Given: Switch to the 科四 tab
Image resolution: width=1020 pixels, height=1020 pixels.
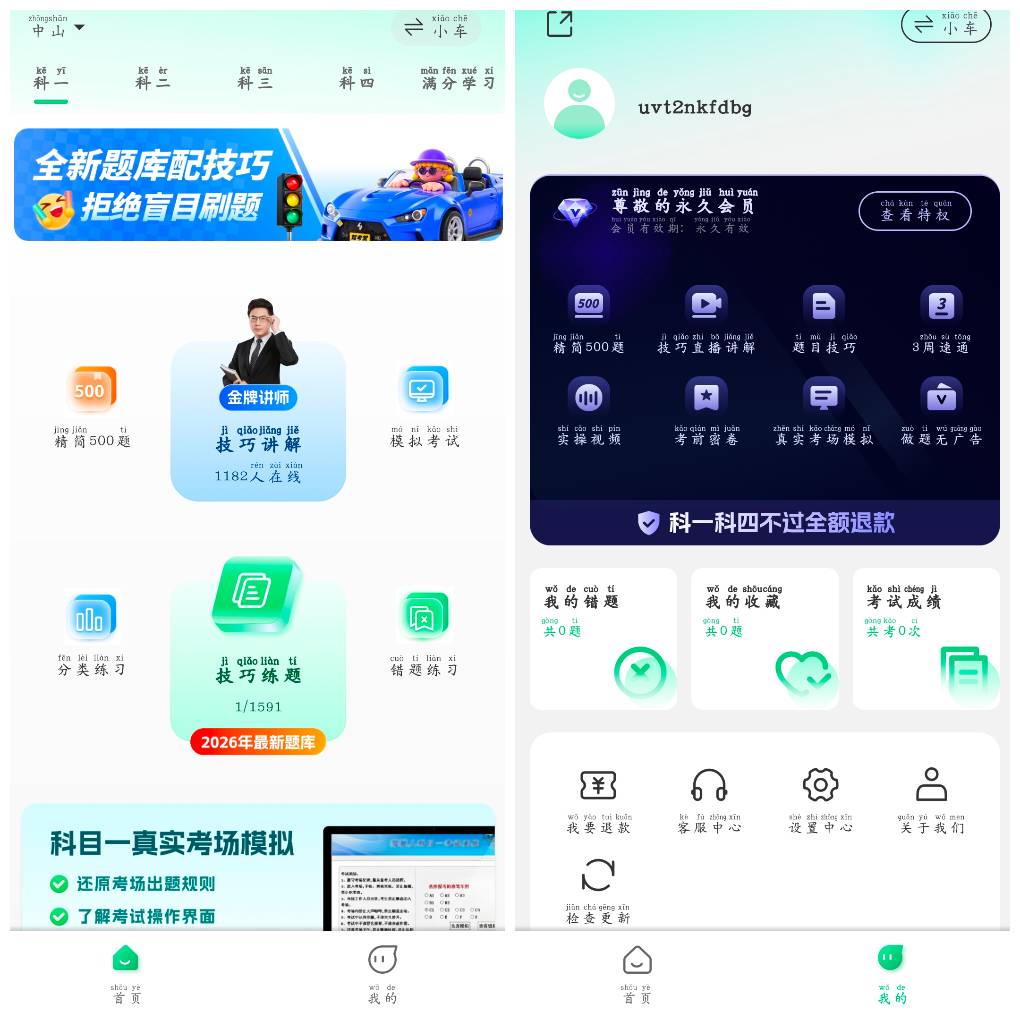Looking at the screenshot, I should coord(357,80).
